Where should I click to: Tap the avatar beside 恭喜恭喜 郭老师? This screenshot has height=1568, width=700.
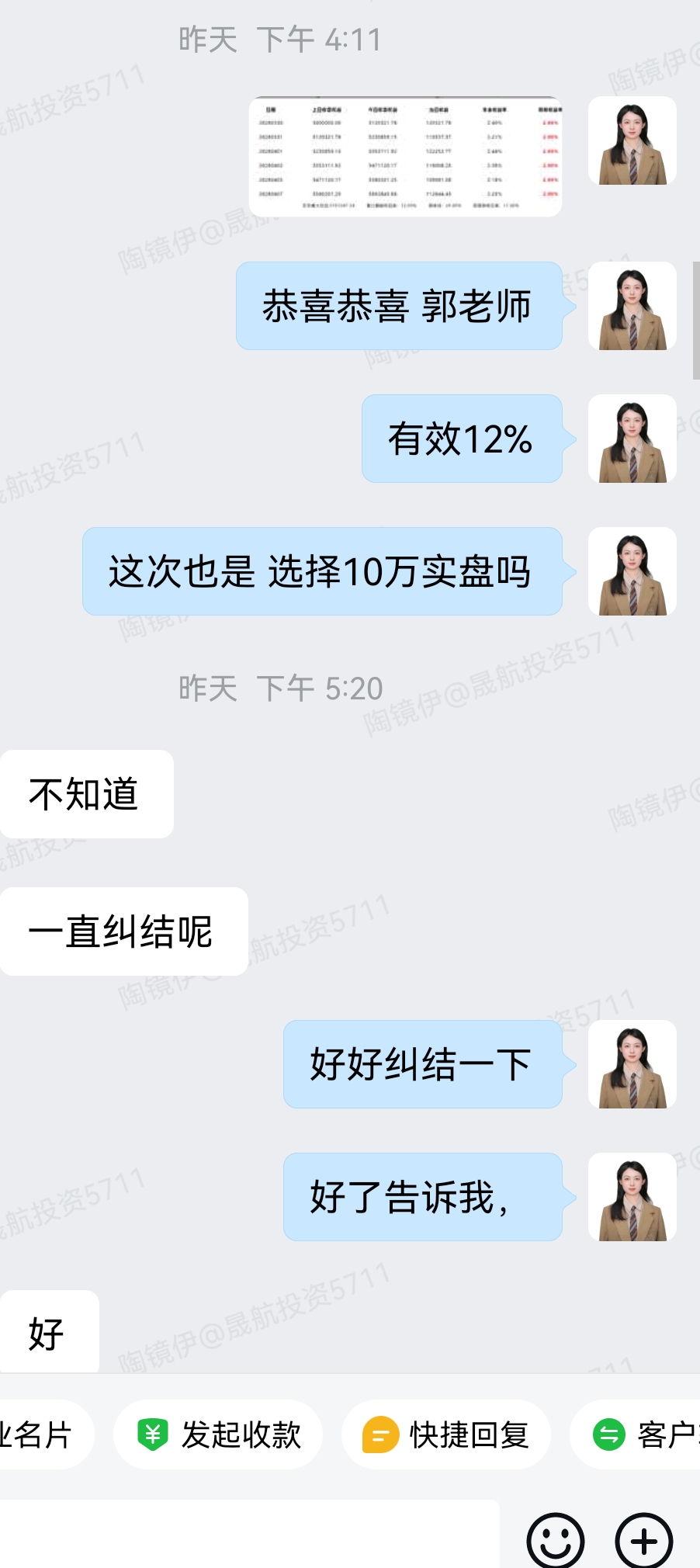click(632, 306)
